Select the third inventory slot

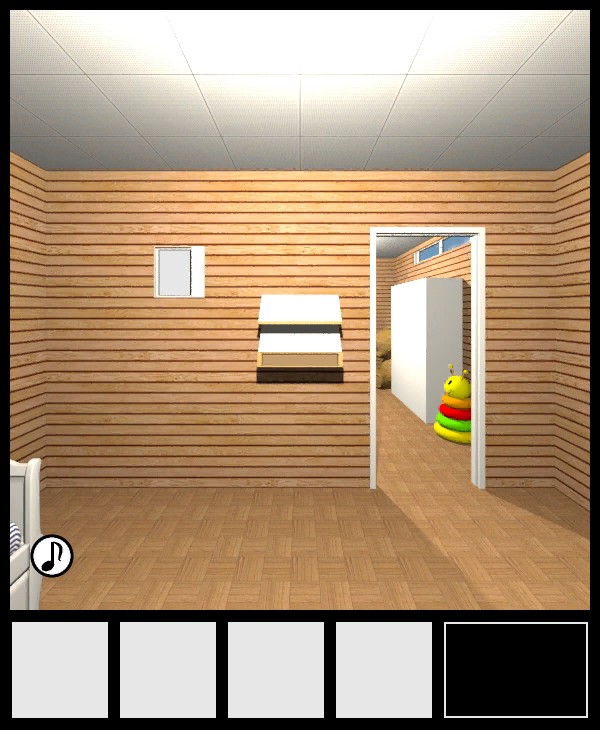click(x=276, y=670)
